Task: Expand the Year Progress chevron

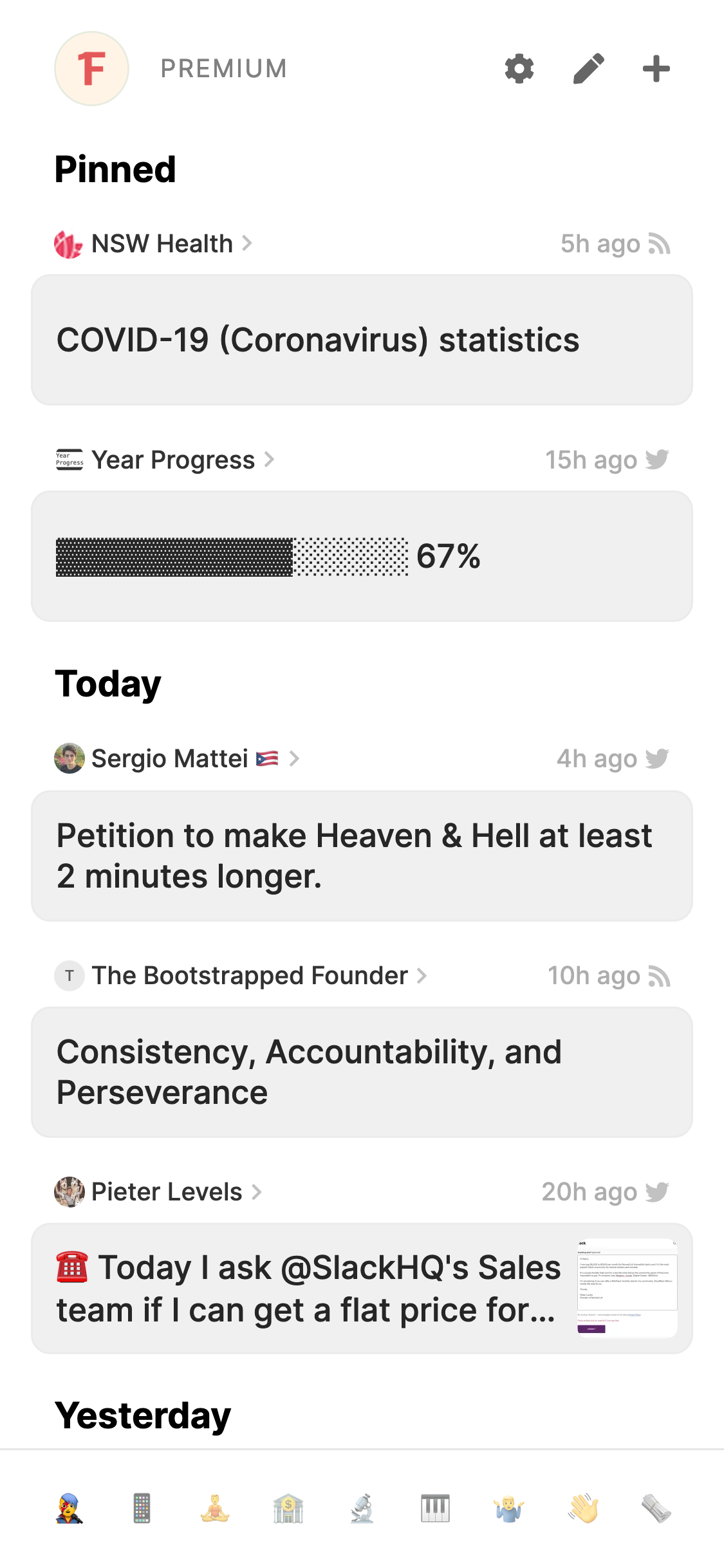Action: point(270,459)
